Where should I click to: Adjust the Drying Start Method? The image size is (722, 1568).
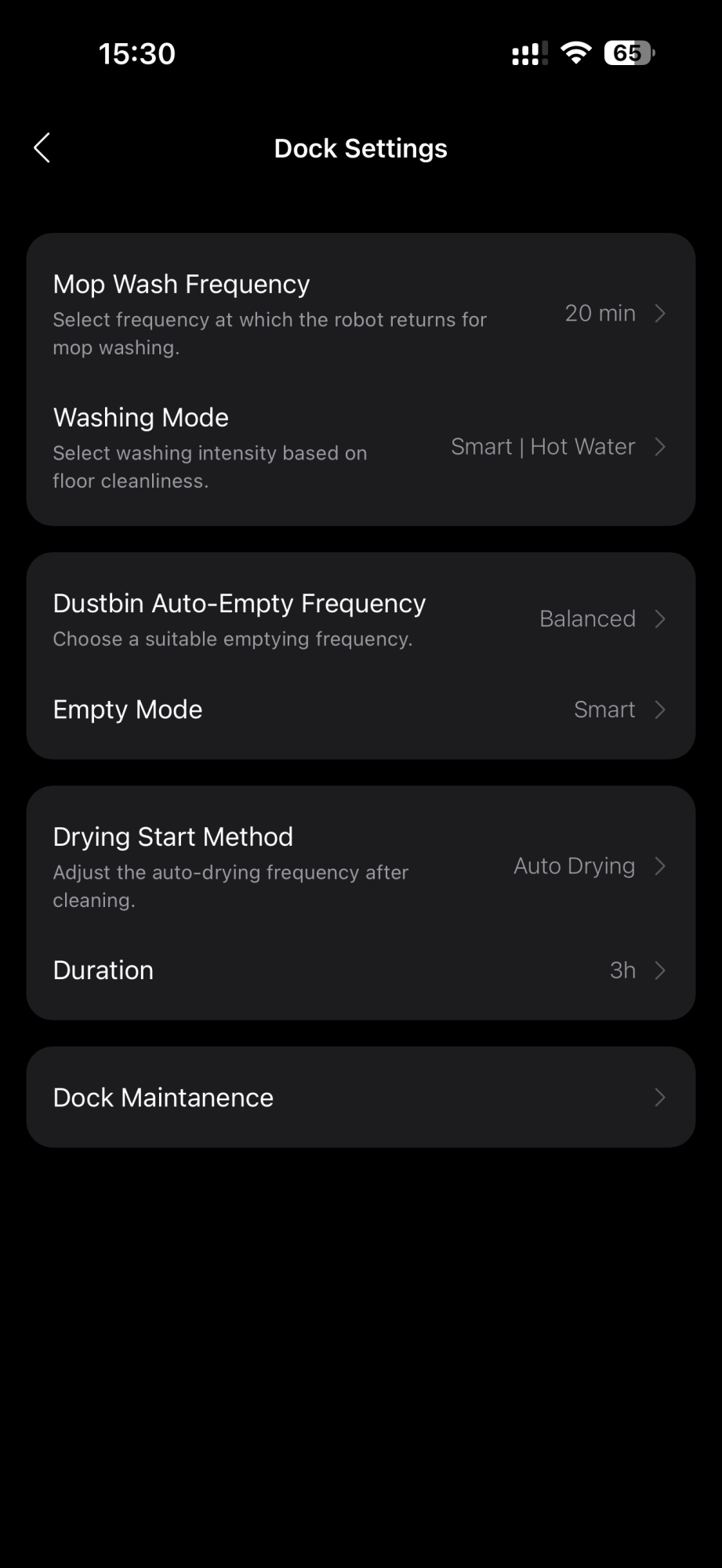(361, 866)
